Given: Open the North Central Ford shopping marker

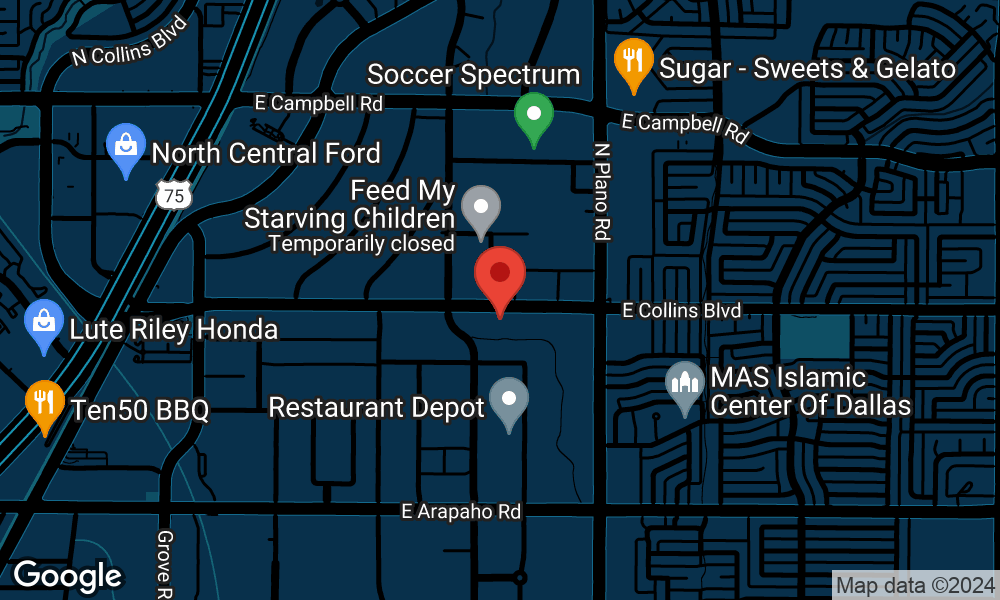Looking at the screenshot, I should click(x=126, y=147).
